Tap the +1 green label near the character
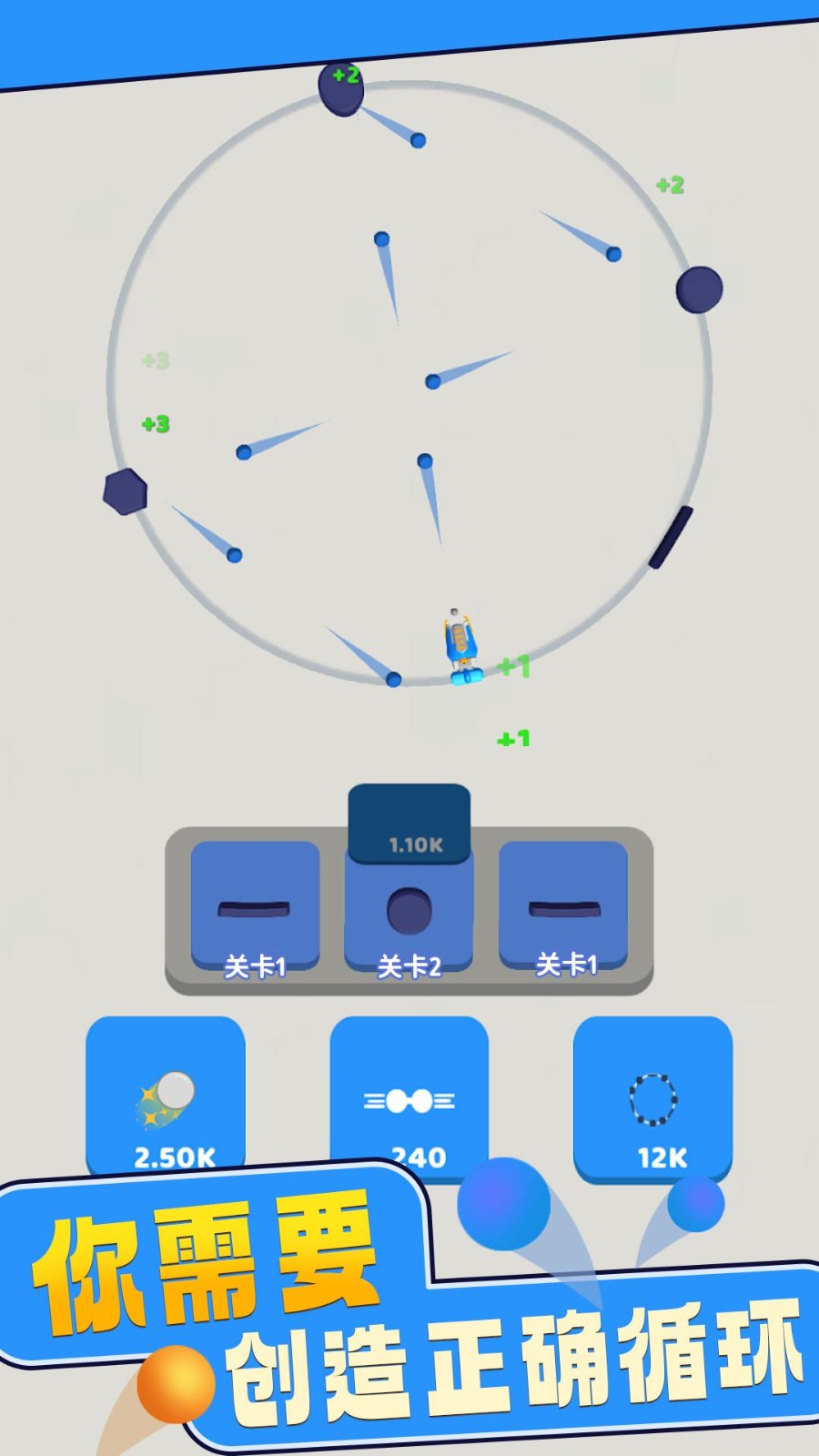This screenshot has height=1456, width=819. [512, 667]
